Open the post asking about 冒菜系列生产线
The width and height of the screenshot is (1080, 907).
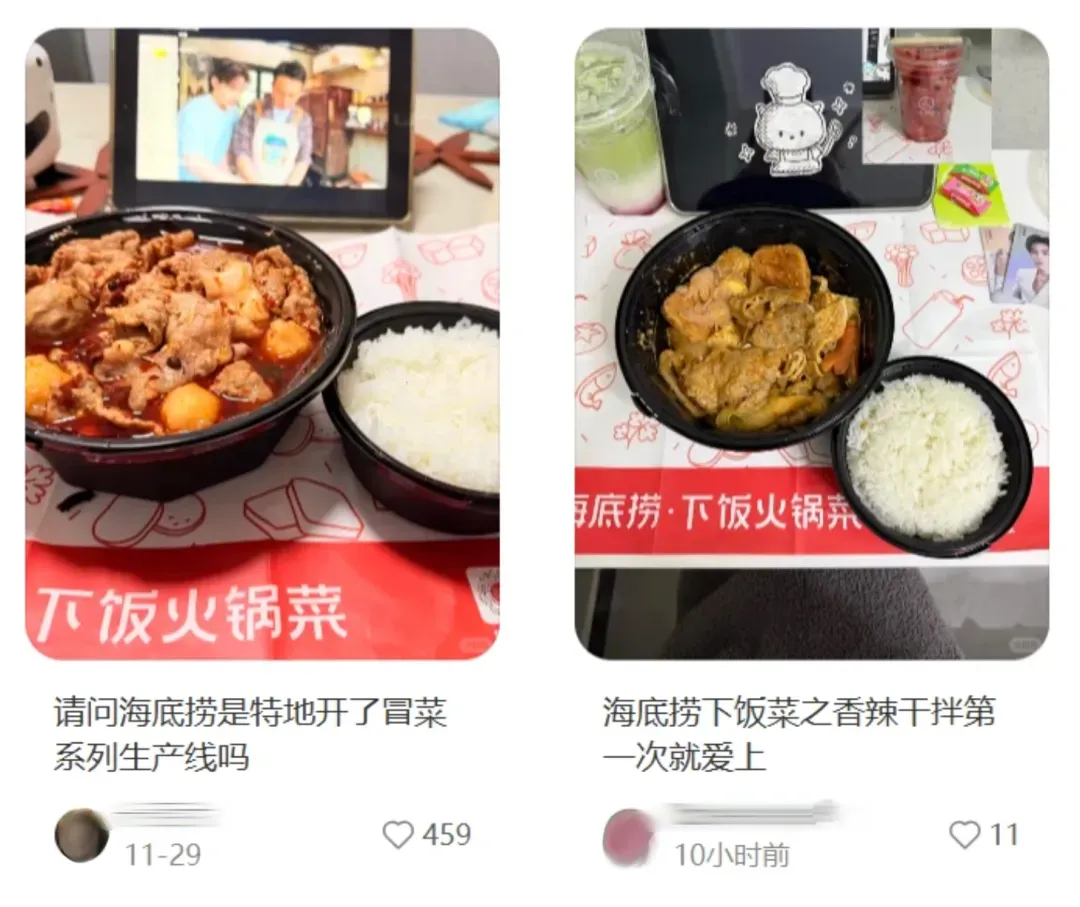click(250, 734)
